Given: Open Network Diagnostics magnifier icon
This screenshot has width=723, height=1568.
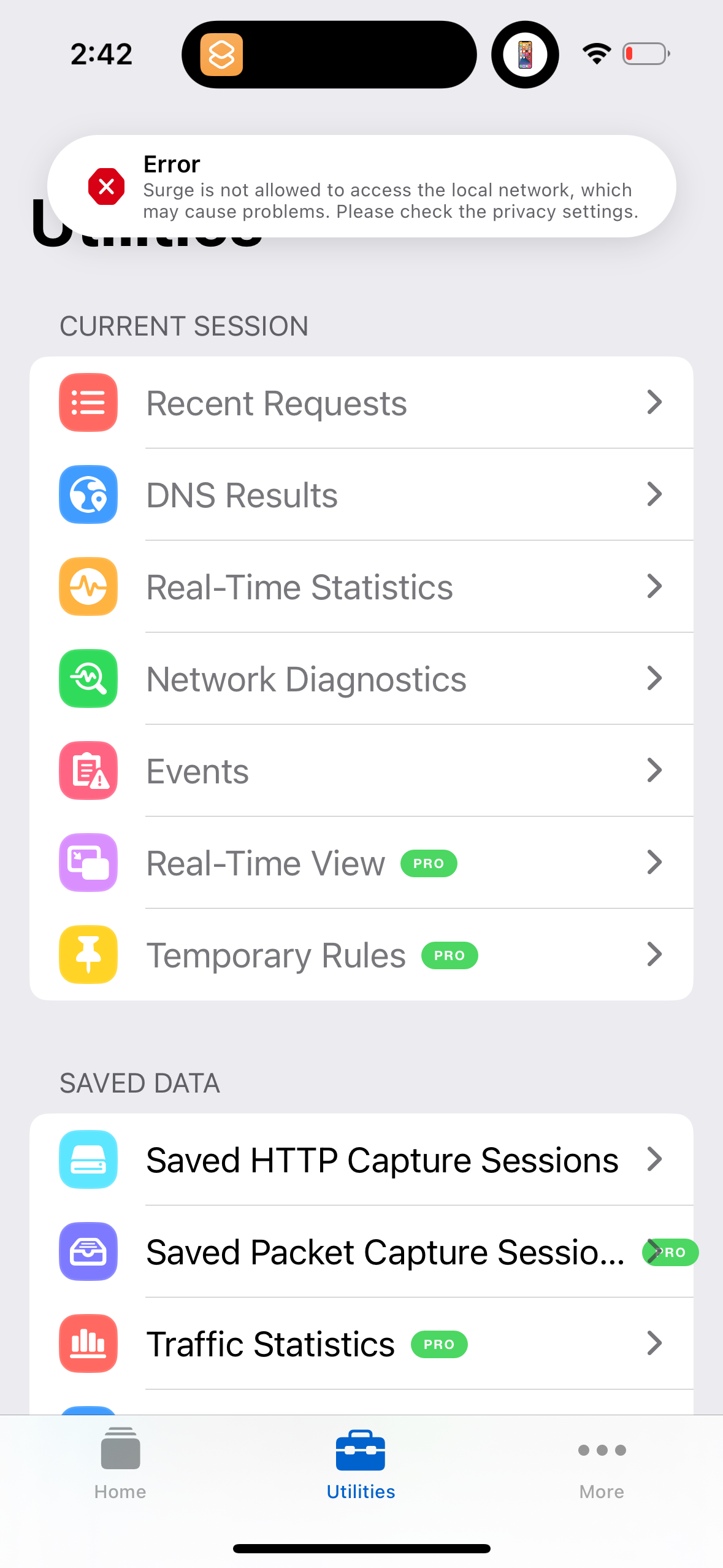Looking at the screenshot, I should pos(88,678).
